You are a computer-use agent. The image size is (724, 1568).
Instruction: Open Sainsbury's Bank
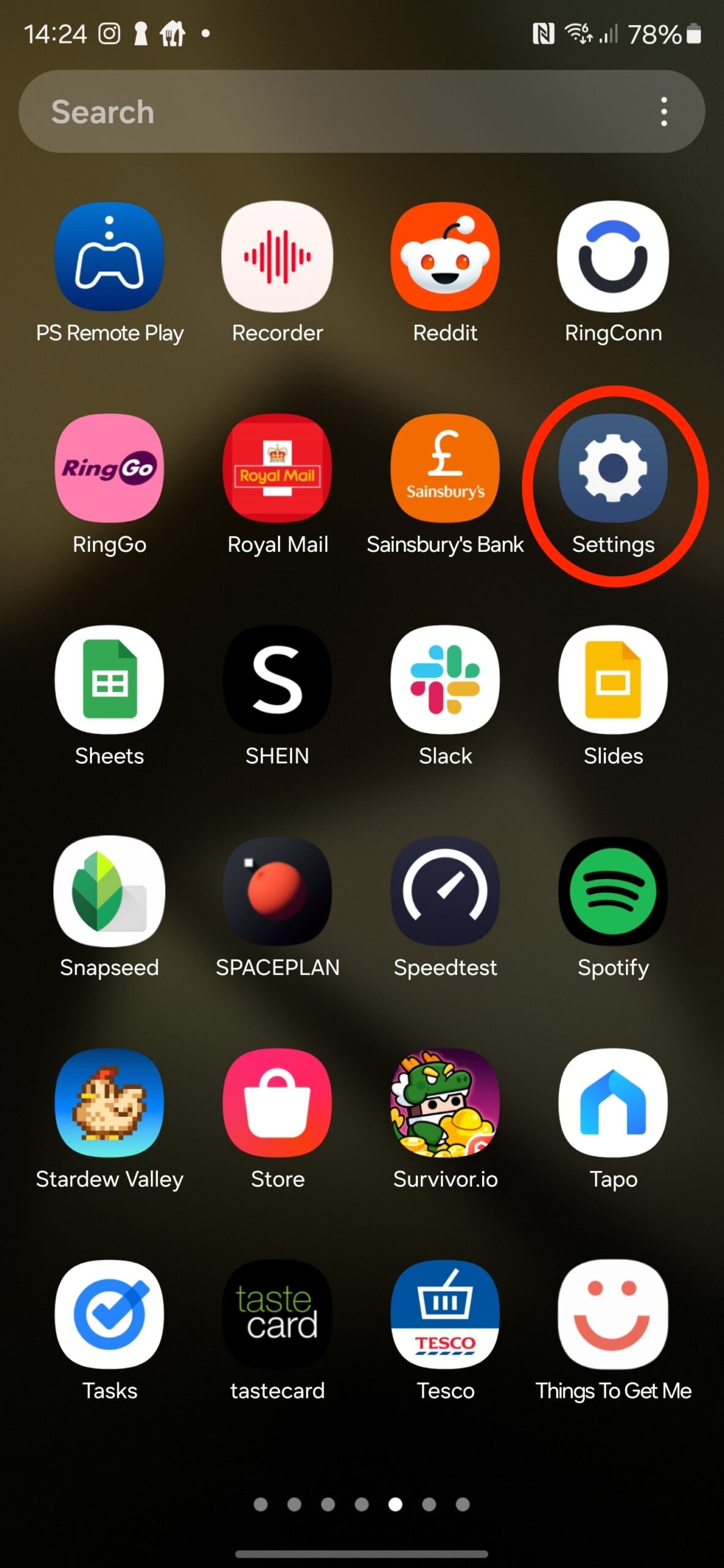coord(445,469)
